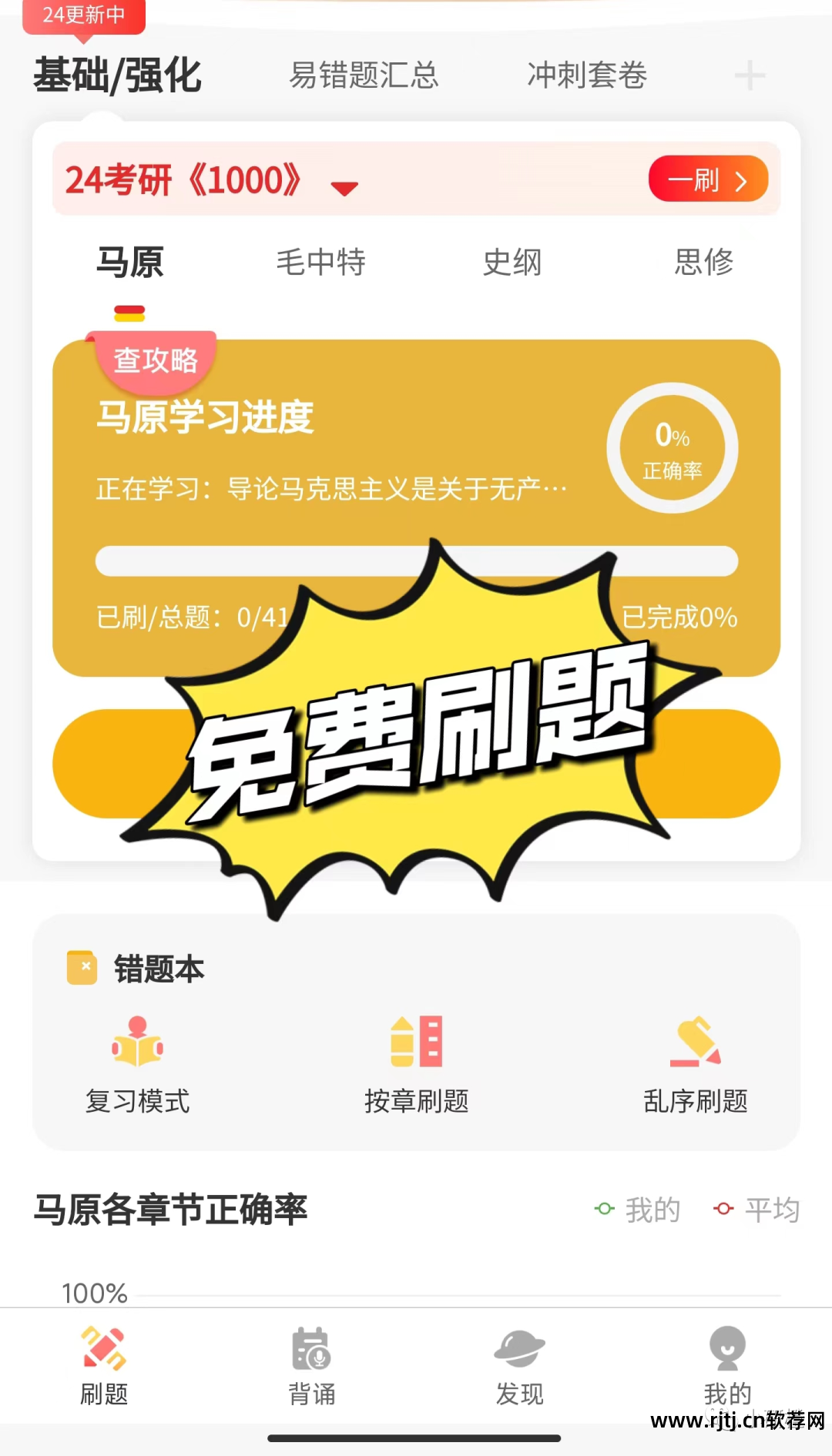Switch to the 毛中特 subject tab
This screenshot has height=1456, width=832.
click(x=320, y=263)
